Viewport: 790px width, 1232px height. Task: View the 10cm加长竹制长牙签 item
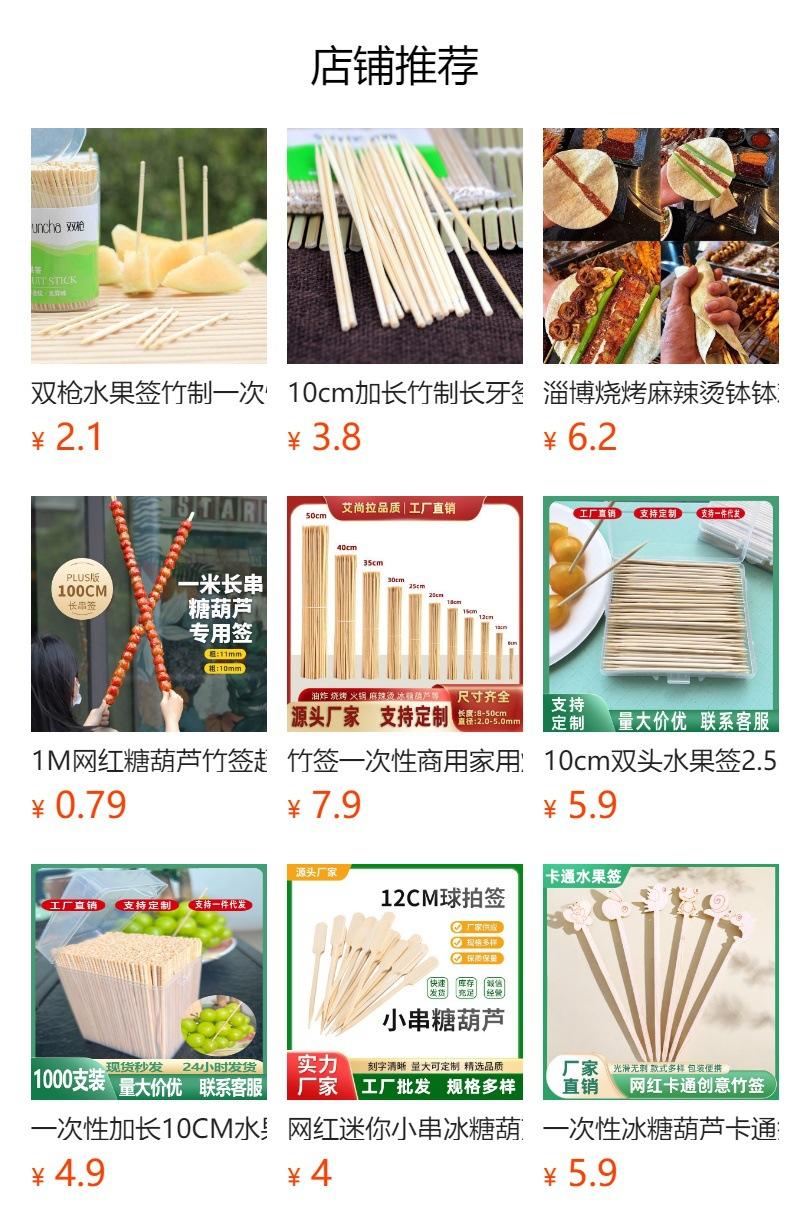pos(404,246)
